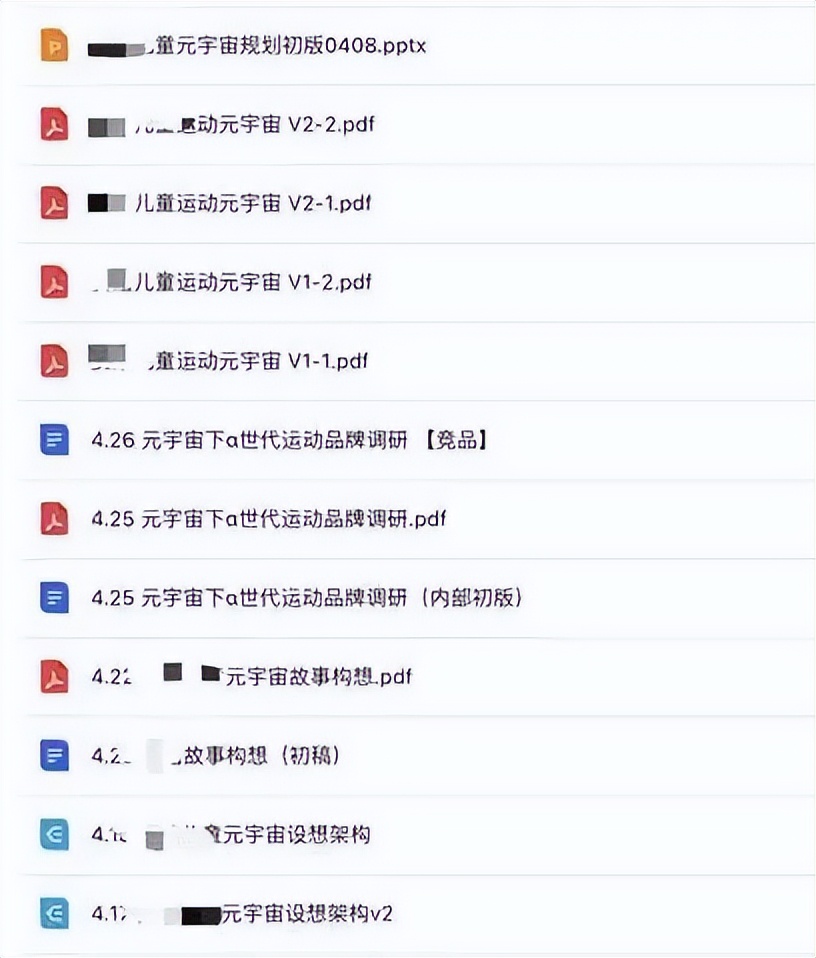This screenshot has width=816, height=958.
Task: Click the teal icon beside 元宇宙设想架构
Action: click(53, 834)
